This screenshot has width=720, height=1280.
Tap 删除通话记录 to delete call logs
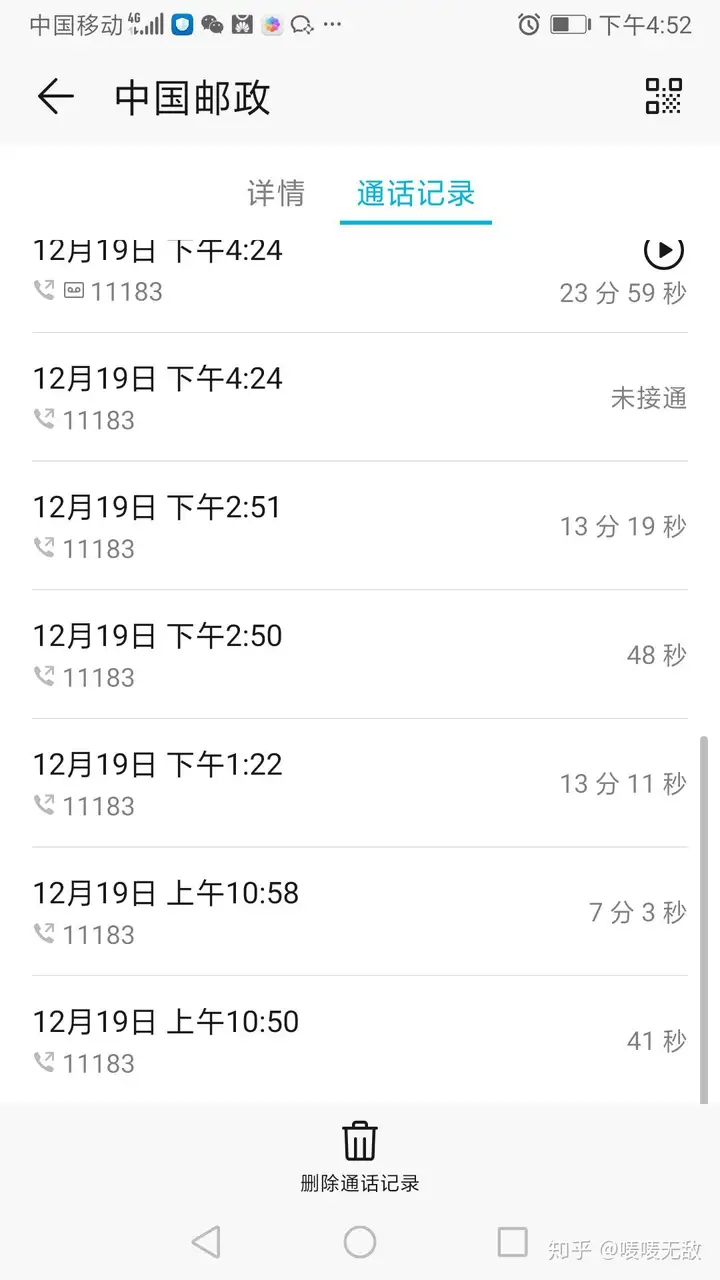pyautogui.click(x=360, y=1157)
